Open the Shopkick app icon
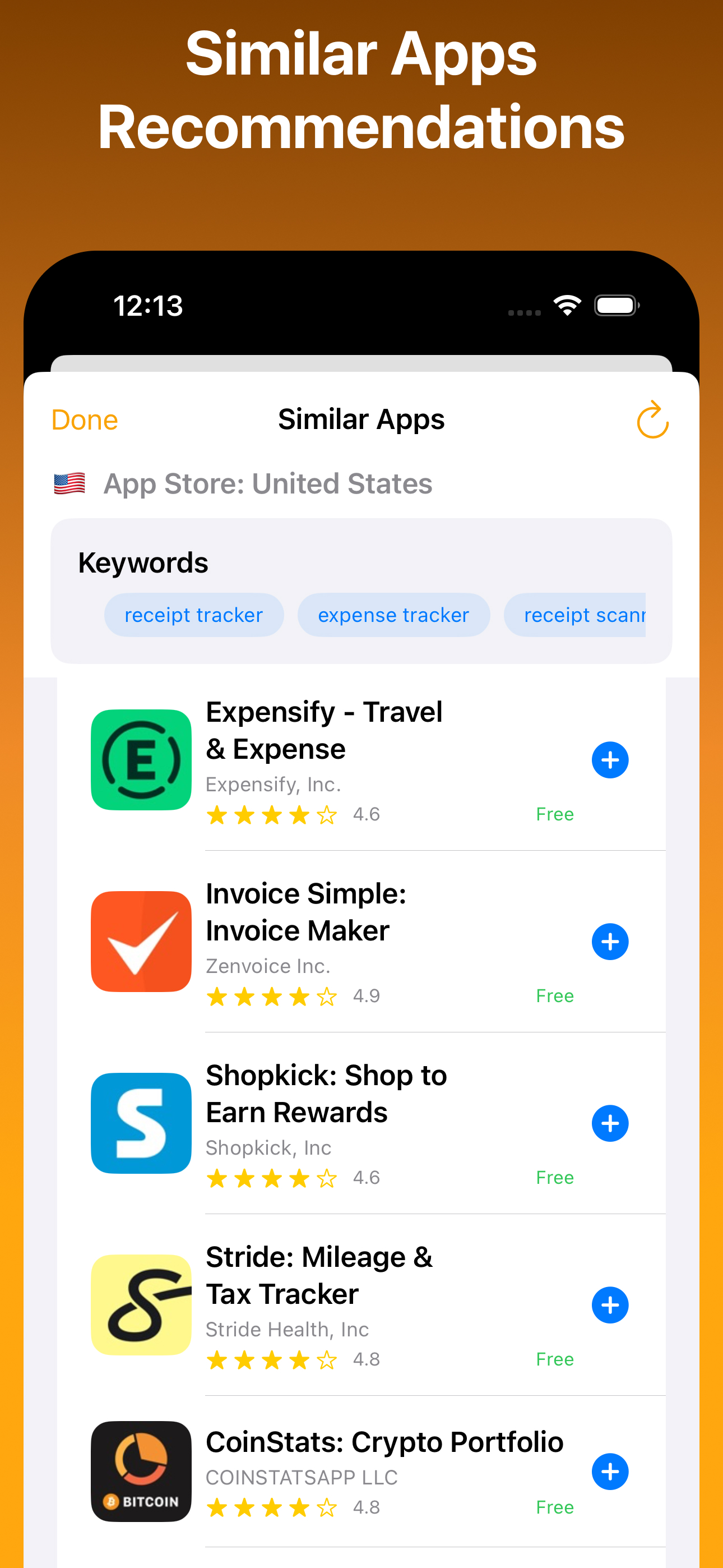The height and width of the screenshot is (1568, 723). (x=141, y=1124)
